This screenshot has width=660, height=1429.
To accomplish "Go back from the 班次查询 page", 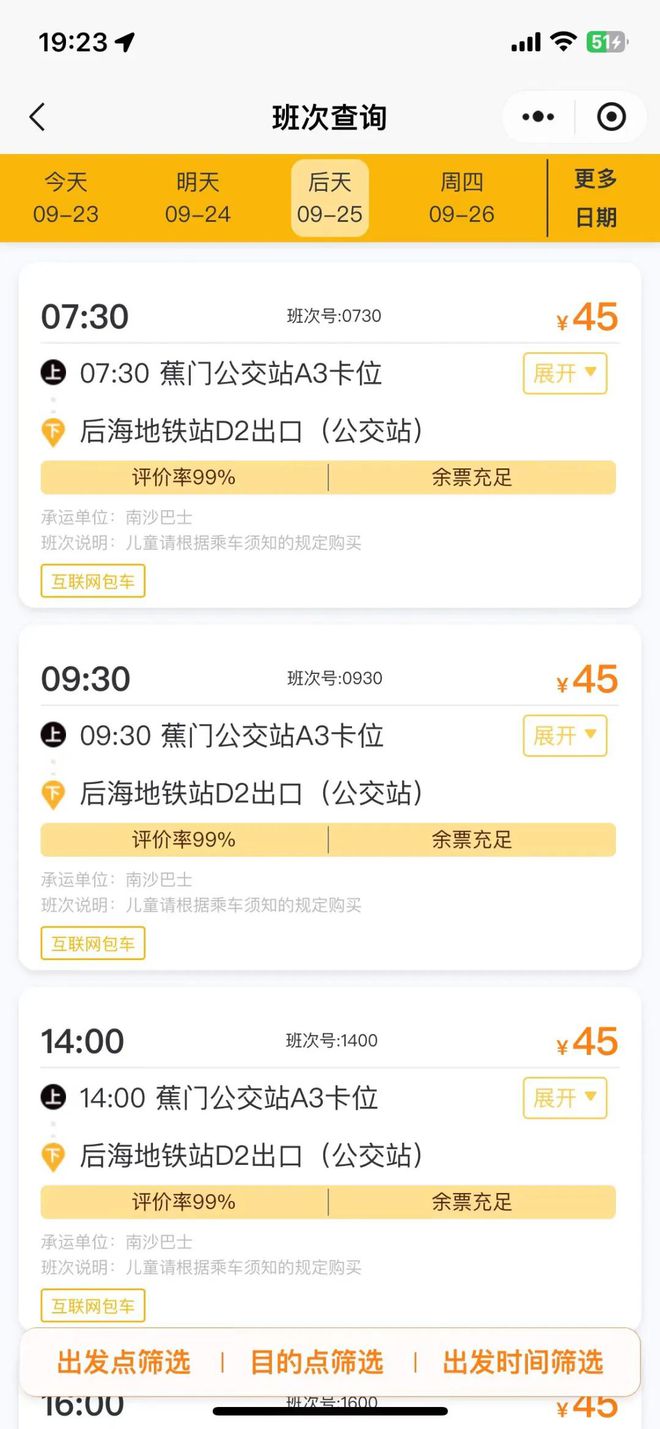I will (38, 117).
